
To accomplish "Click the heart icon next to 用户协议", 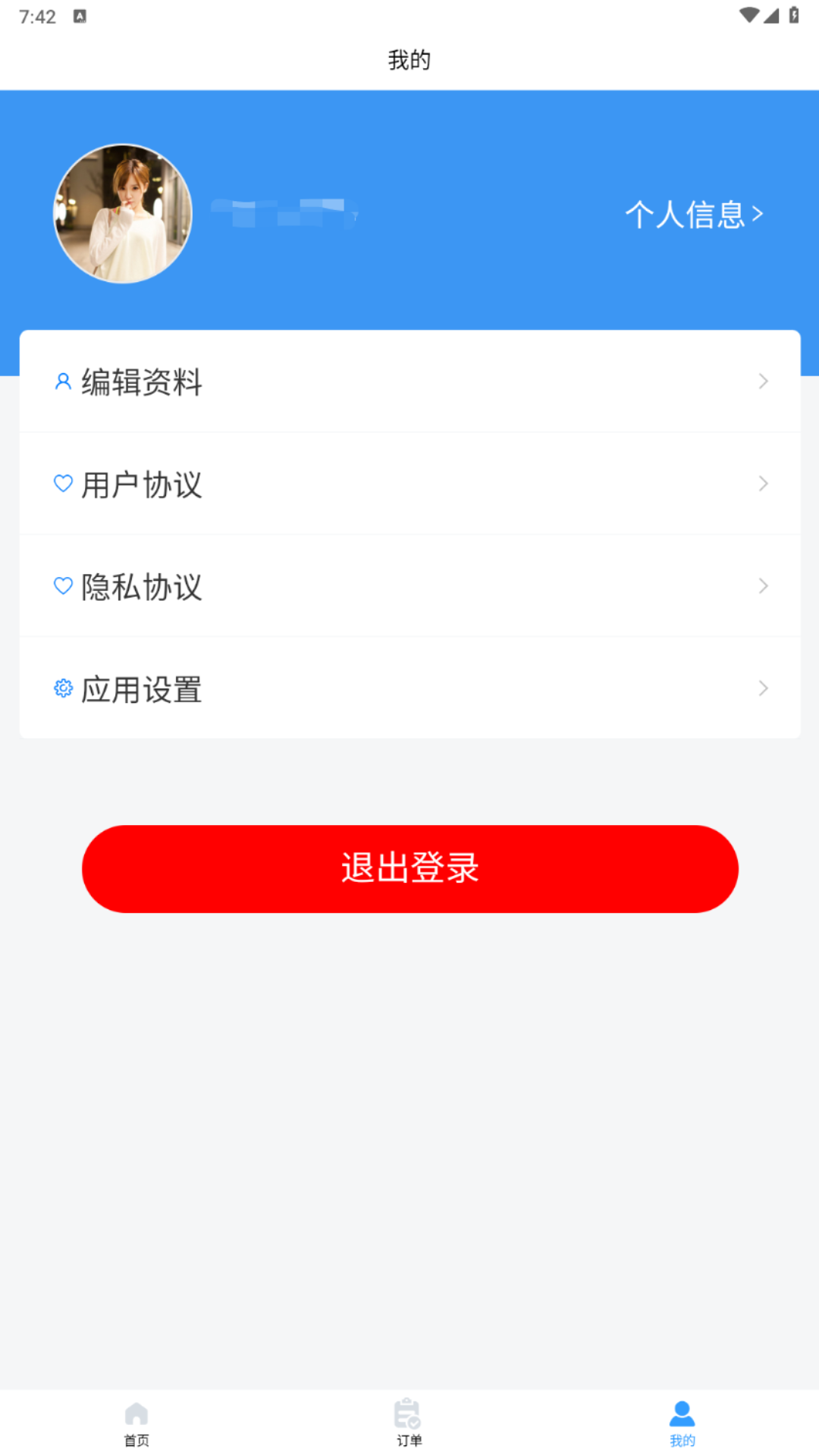I will coord(61,483).
